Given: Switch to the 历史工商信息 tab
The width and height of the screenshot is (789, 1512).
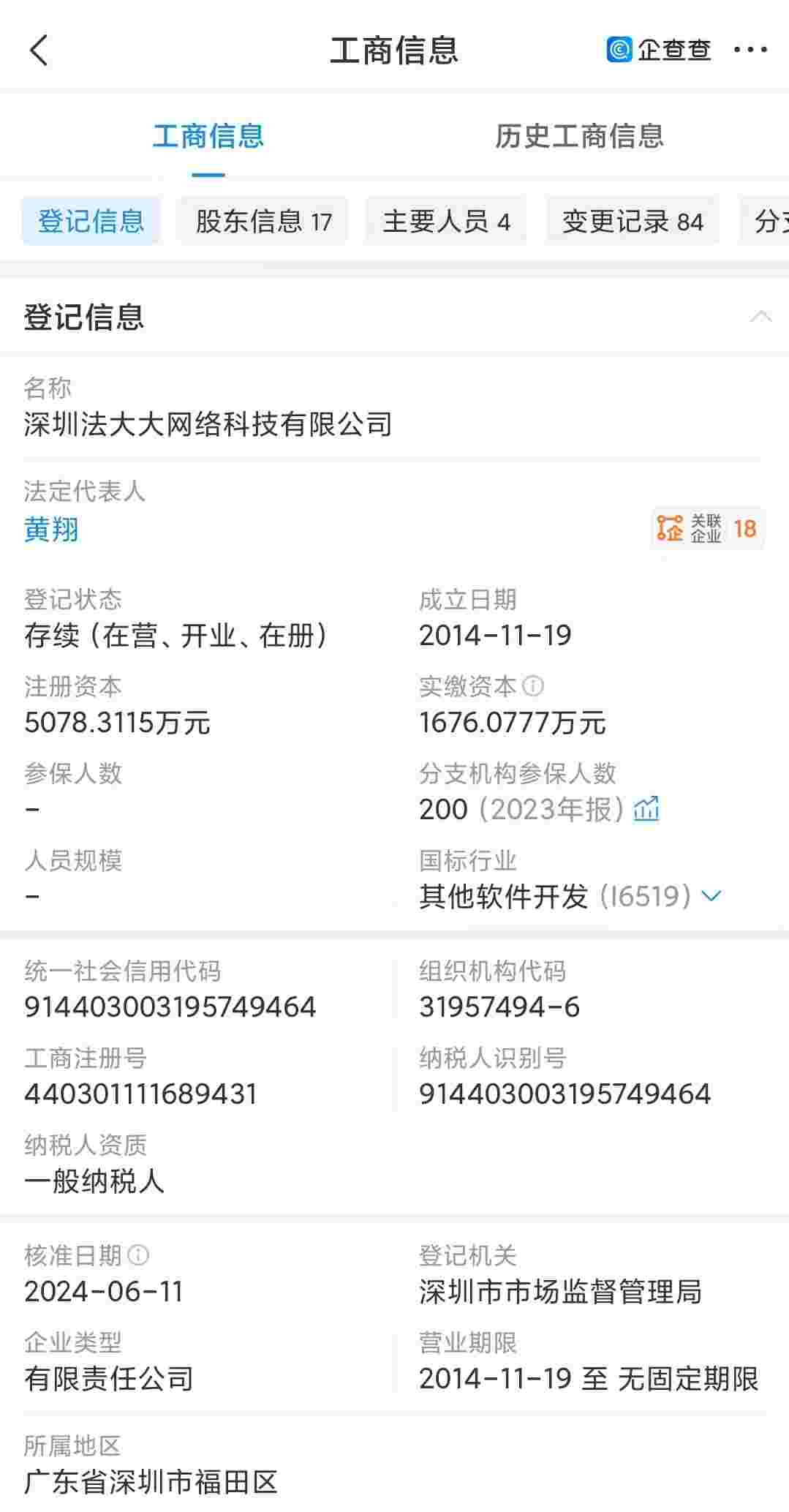Looking at the screenshot, I should click(579, 136).
